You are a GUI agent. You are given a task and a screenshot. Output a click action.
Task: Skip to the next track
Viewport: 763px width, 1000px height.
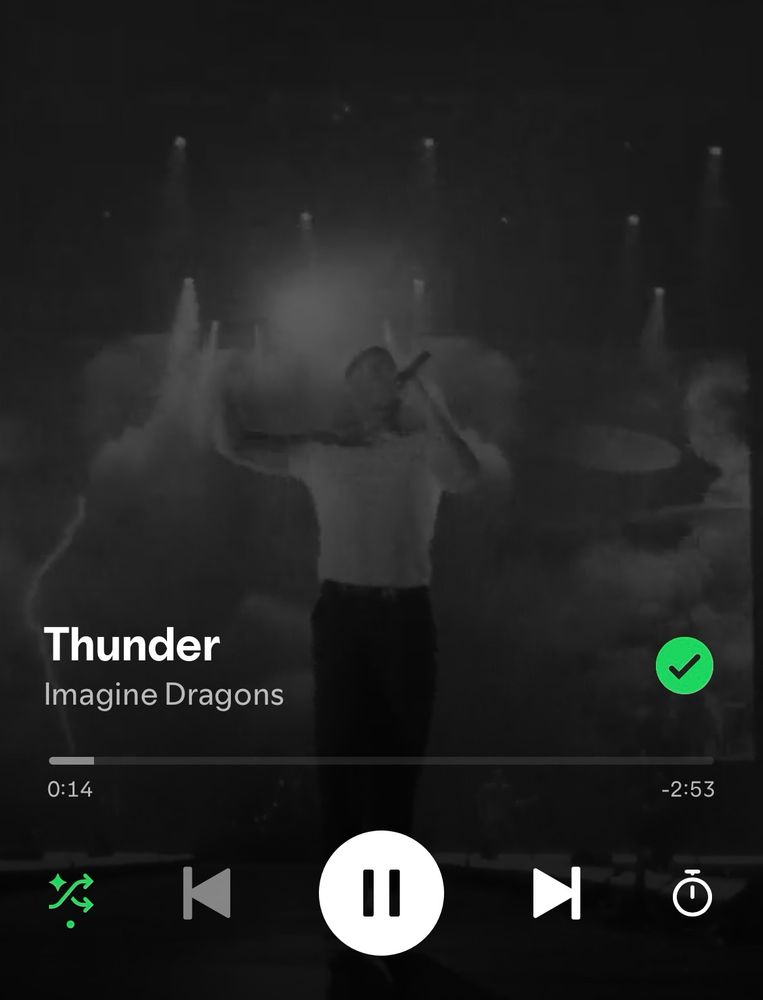click(x=556, y=893)
